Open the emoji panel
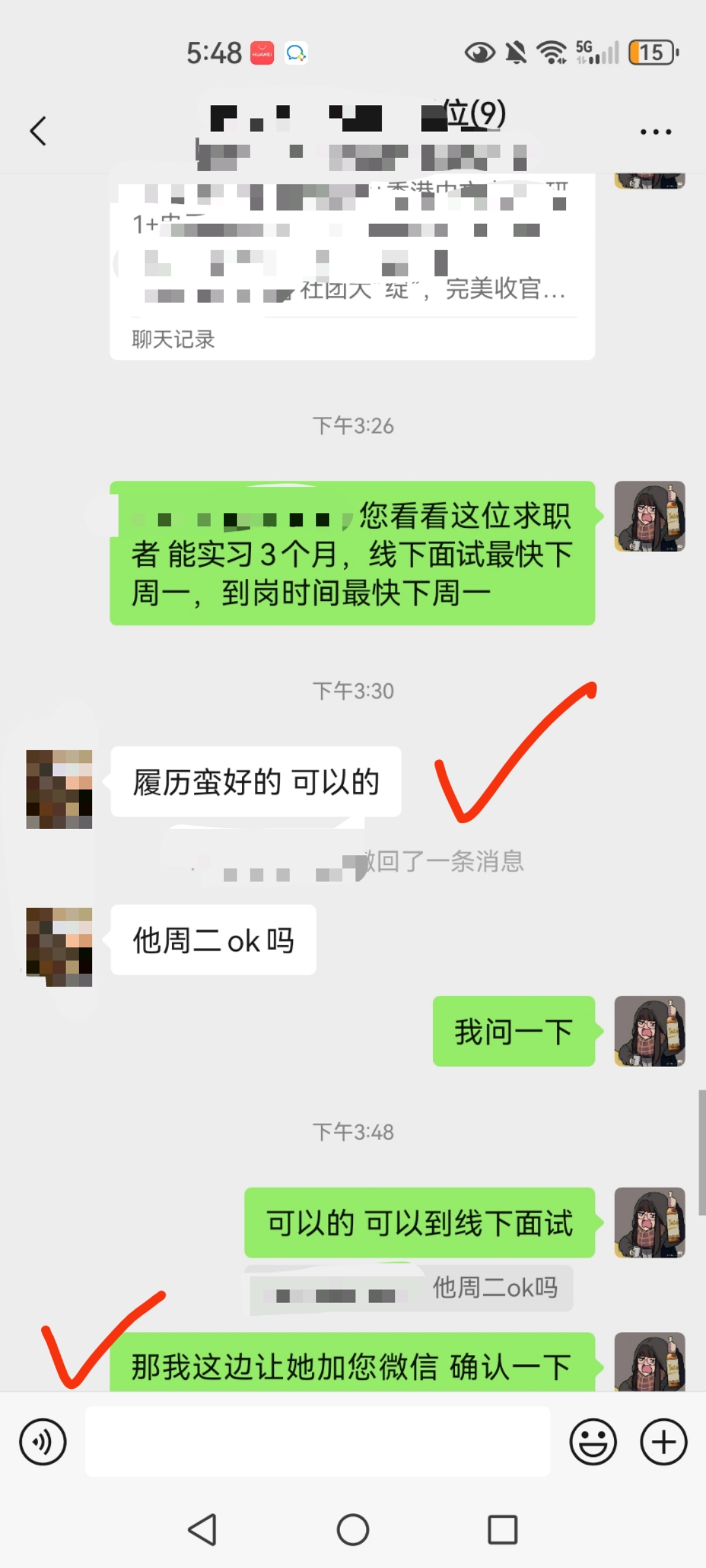The width and height of the screenshot is (706, 1568). coord(593,1442)
